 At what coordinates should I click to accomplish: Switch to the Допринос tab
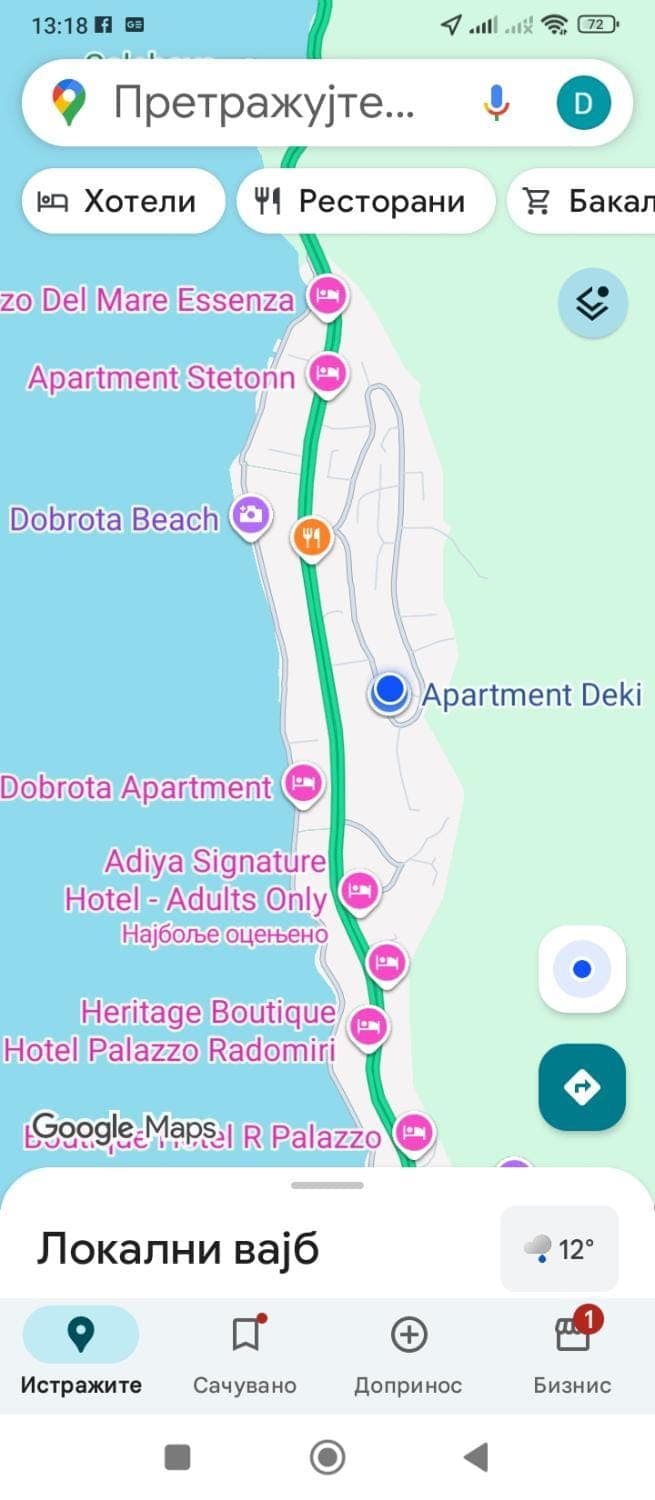[x=408, y=1355]
